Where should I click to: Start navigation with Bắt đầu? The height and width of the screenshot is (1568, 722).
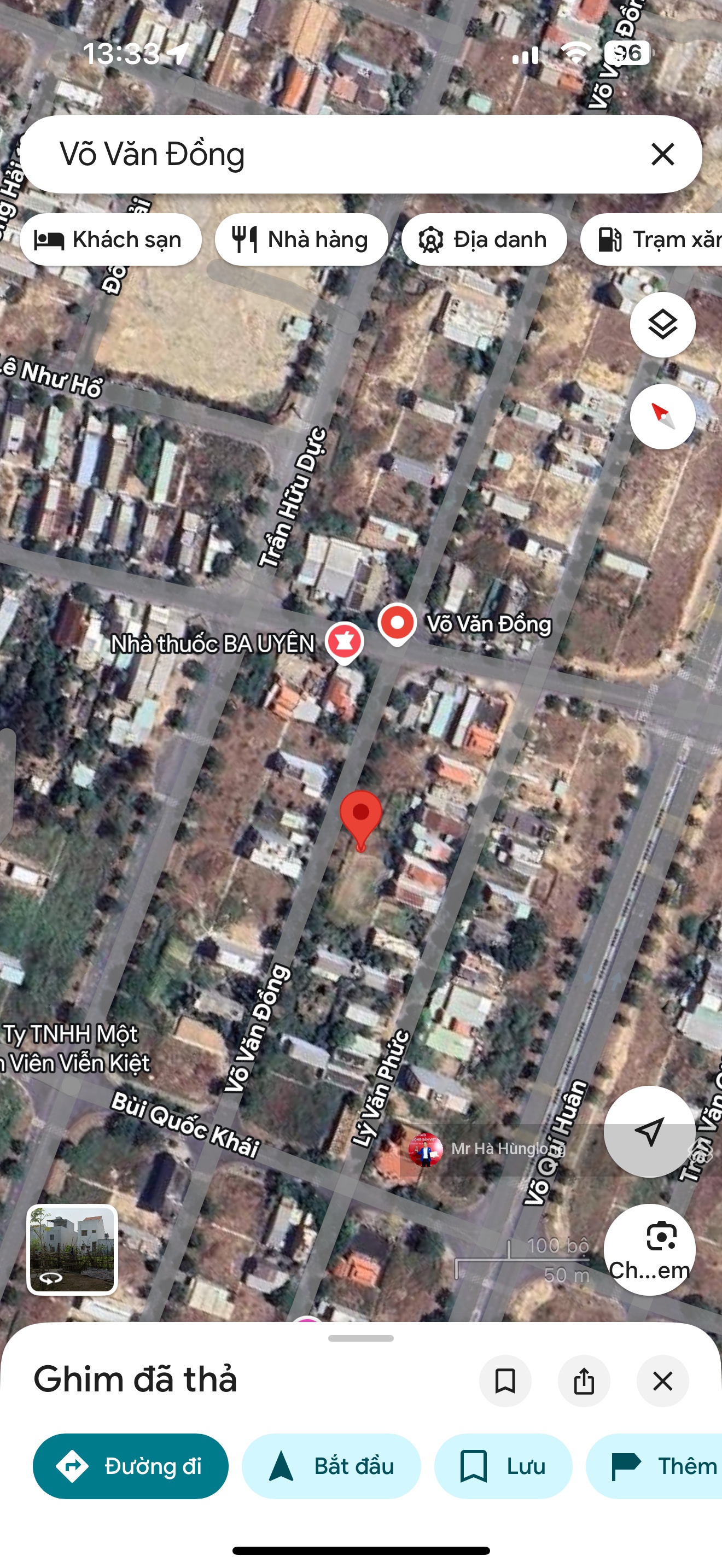click(331, 1466)
